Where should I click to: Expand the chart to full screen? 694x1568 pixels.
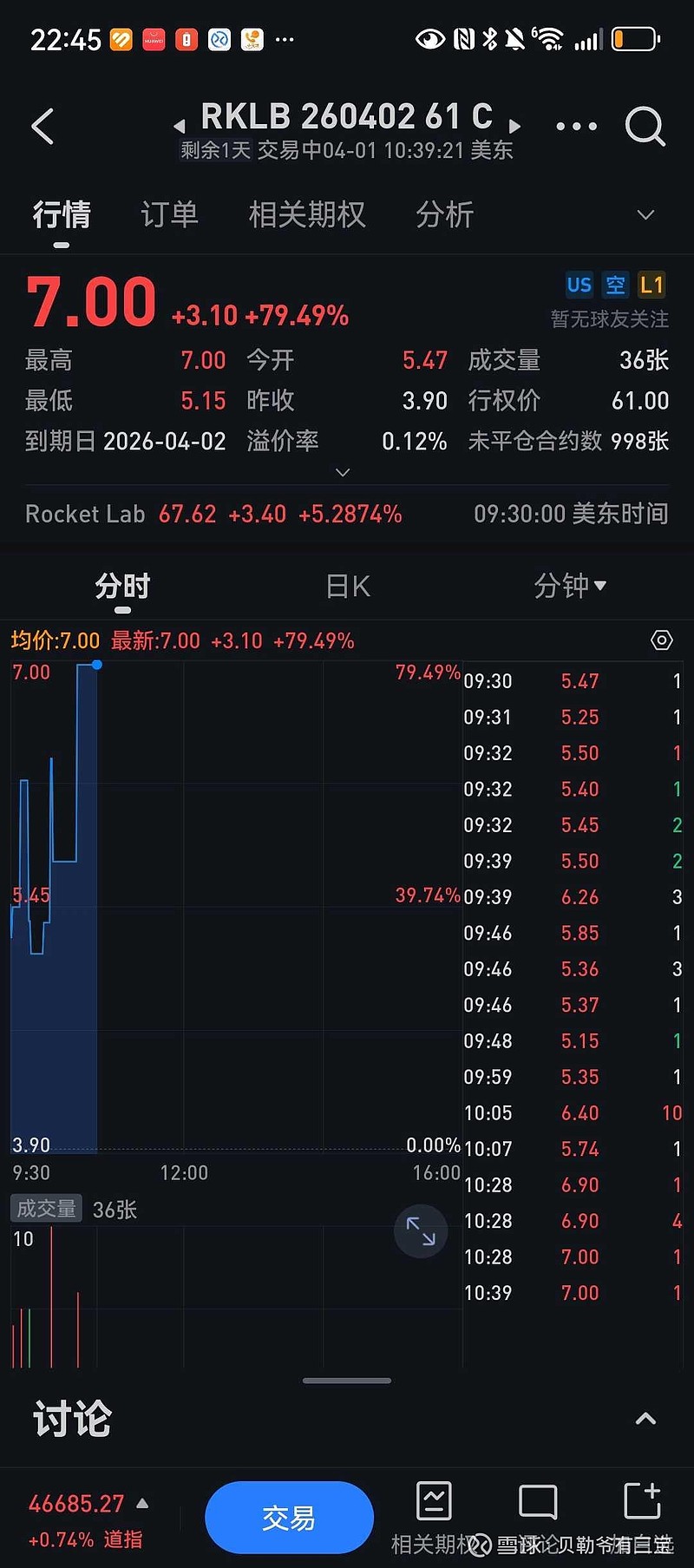pos(421,1230)
